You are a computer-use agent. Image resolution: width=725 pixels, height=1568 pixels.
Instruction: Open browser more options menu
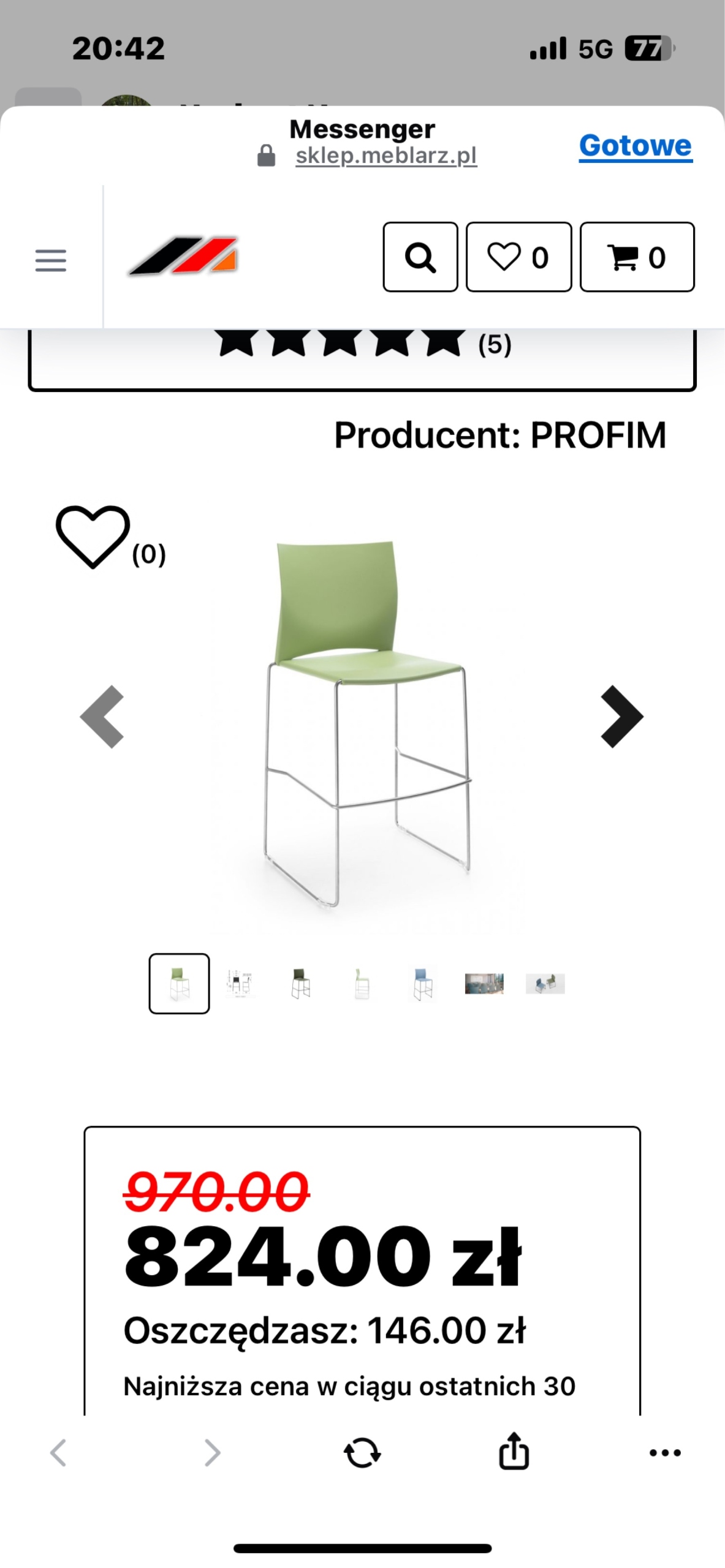(x=665, y=1452)
